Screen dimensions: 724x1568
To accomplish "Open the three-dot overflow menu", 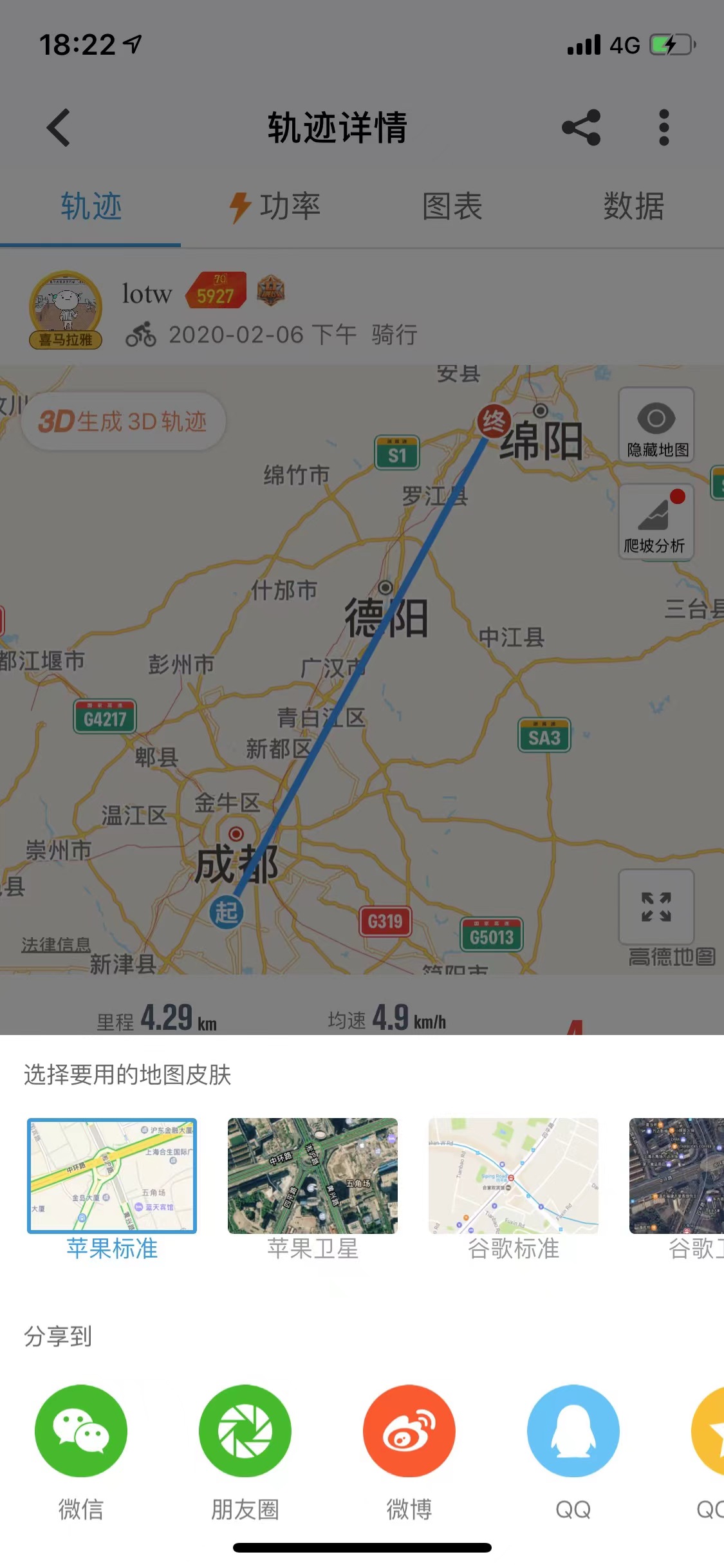I will 664,127.
